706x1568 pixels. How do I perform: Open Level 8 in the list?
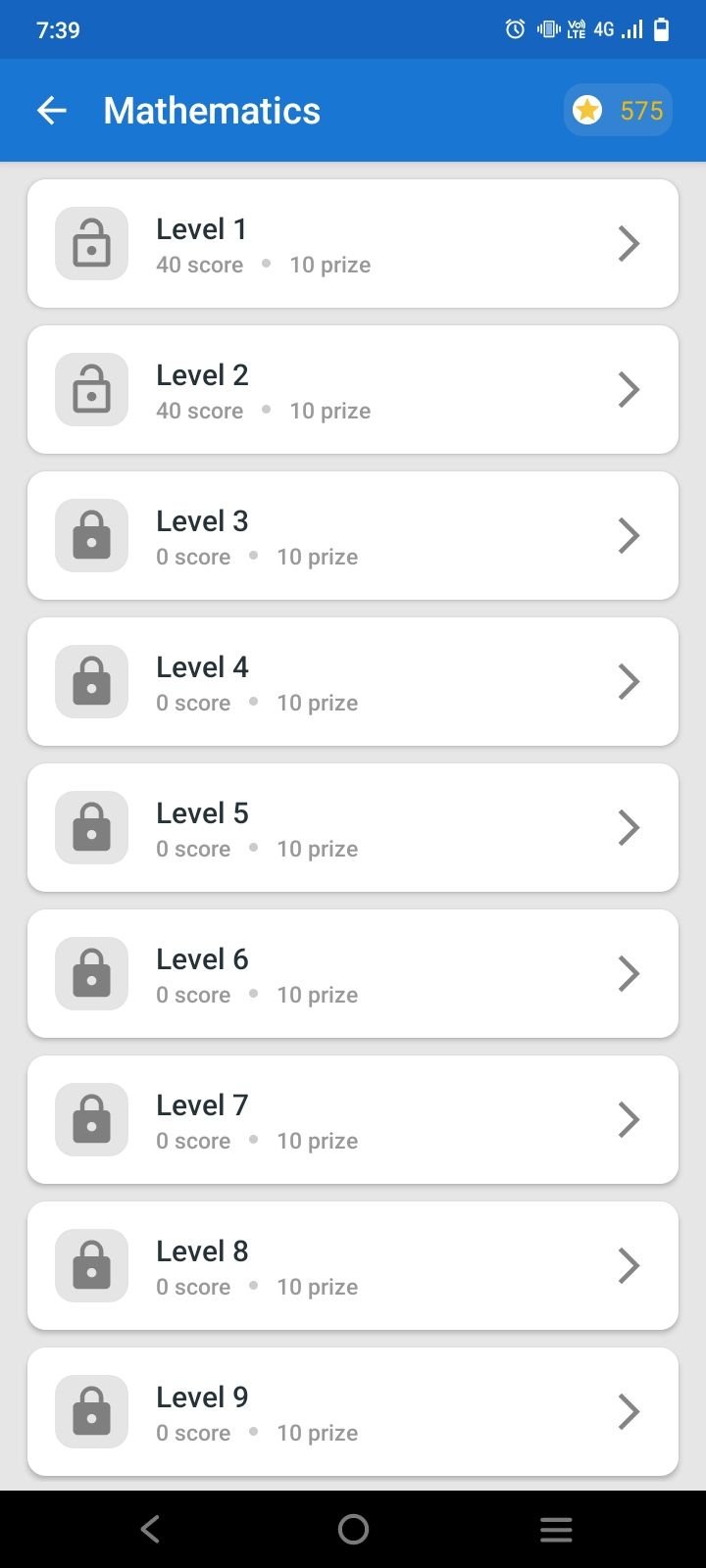pyautogui.click(x=353, y=1266)
